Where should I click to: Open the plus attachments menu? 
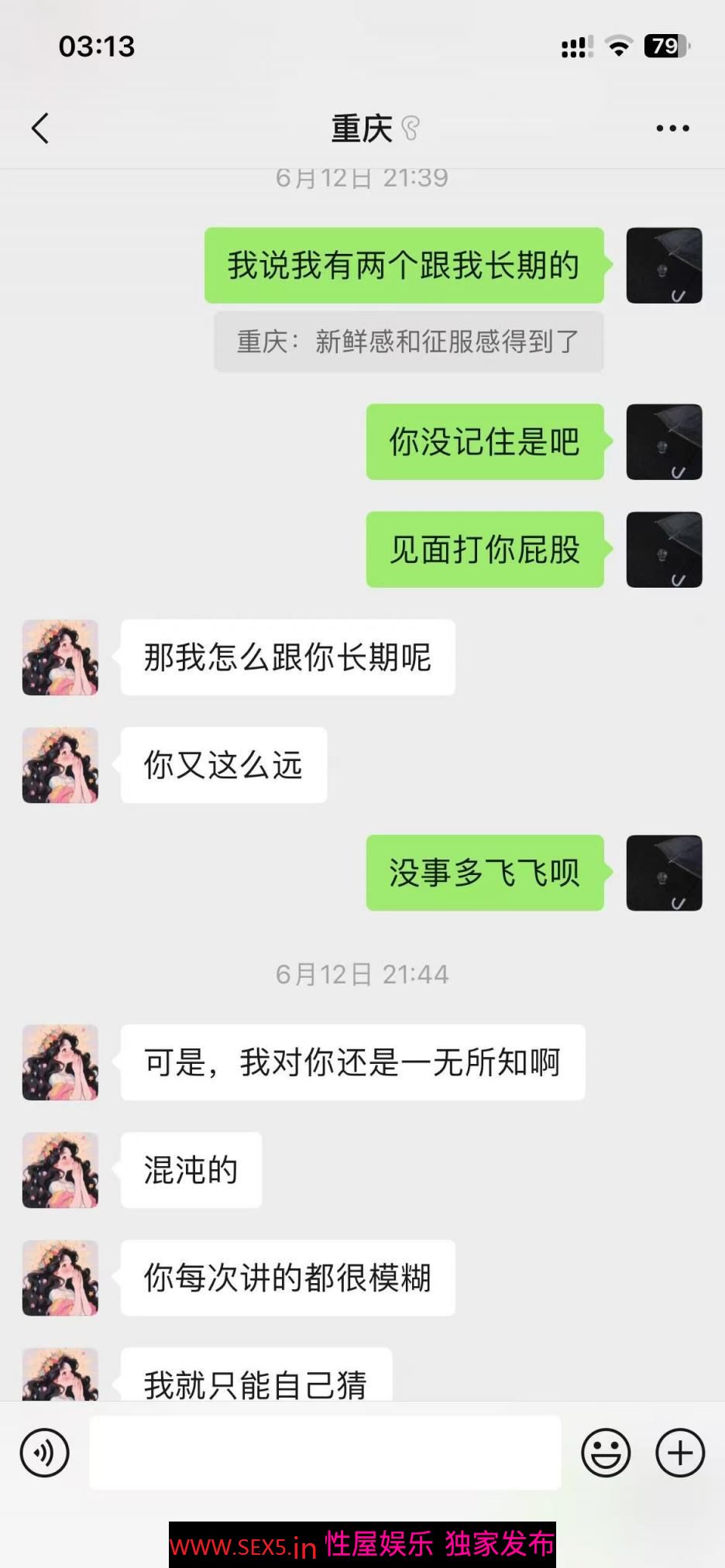click(x=680, y=1453)
